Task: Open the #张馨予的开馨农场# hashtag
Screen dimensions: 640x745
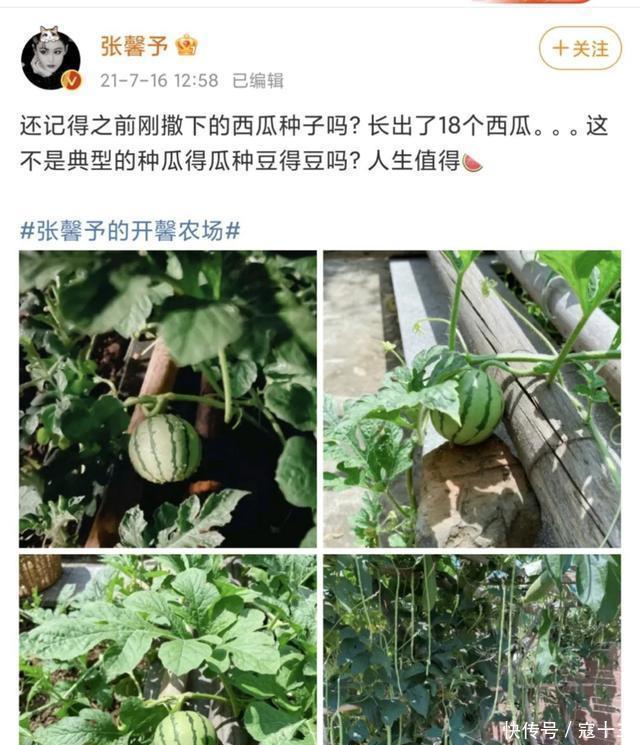Action: (130, 231)
